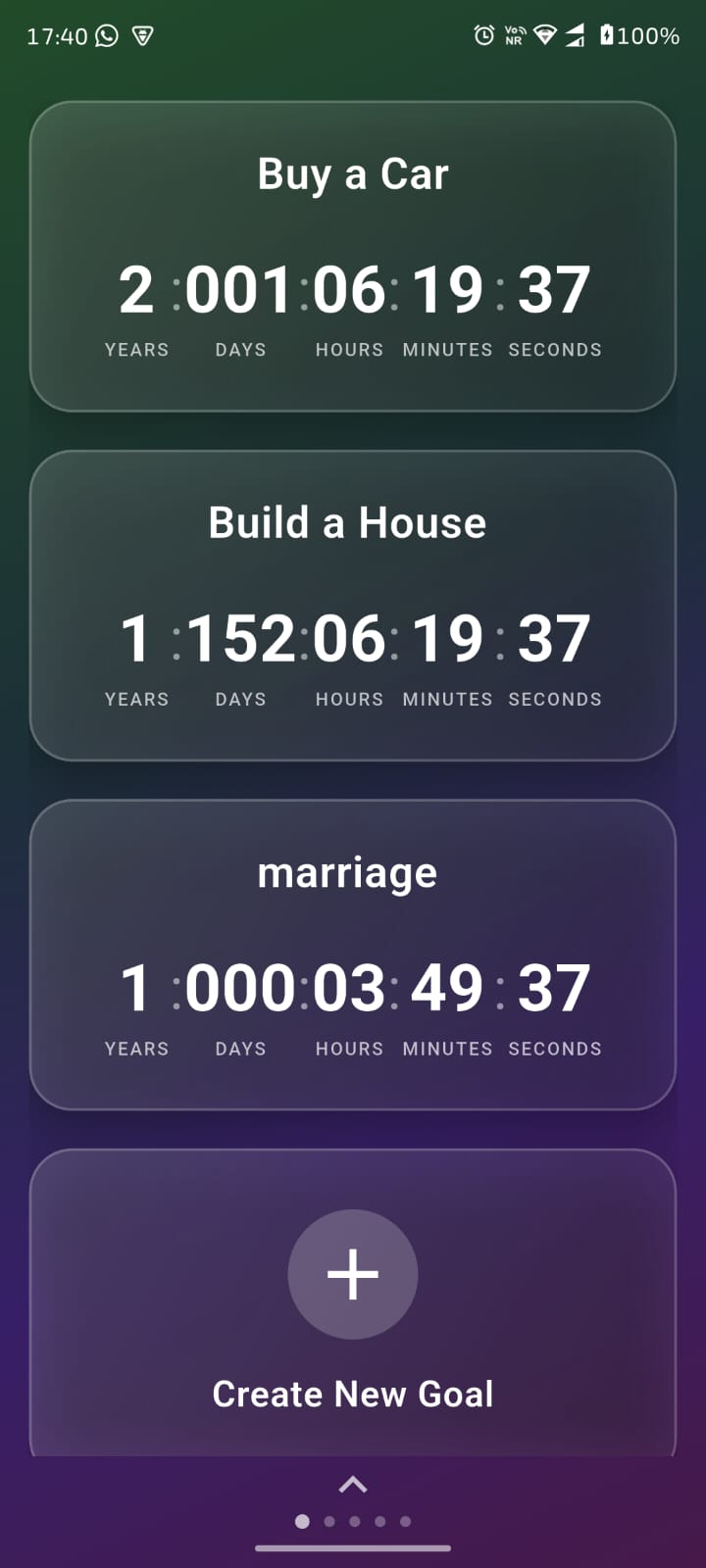Viewport: 706px width, 1568px height.
Task: Open the Build a House countdown card
Action: click(x=353, y=605)
